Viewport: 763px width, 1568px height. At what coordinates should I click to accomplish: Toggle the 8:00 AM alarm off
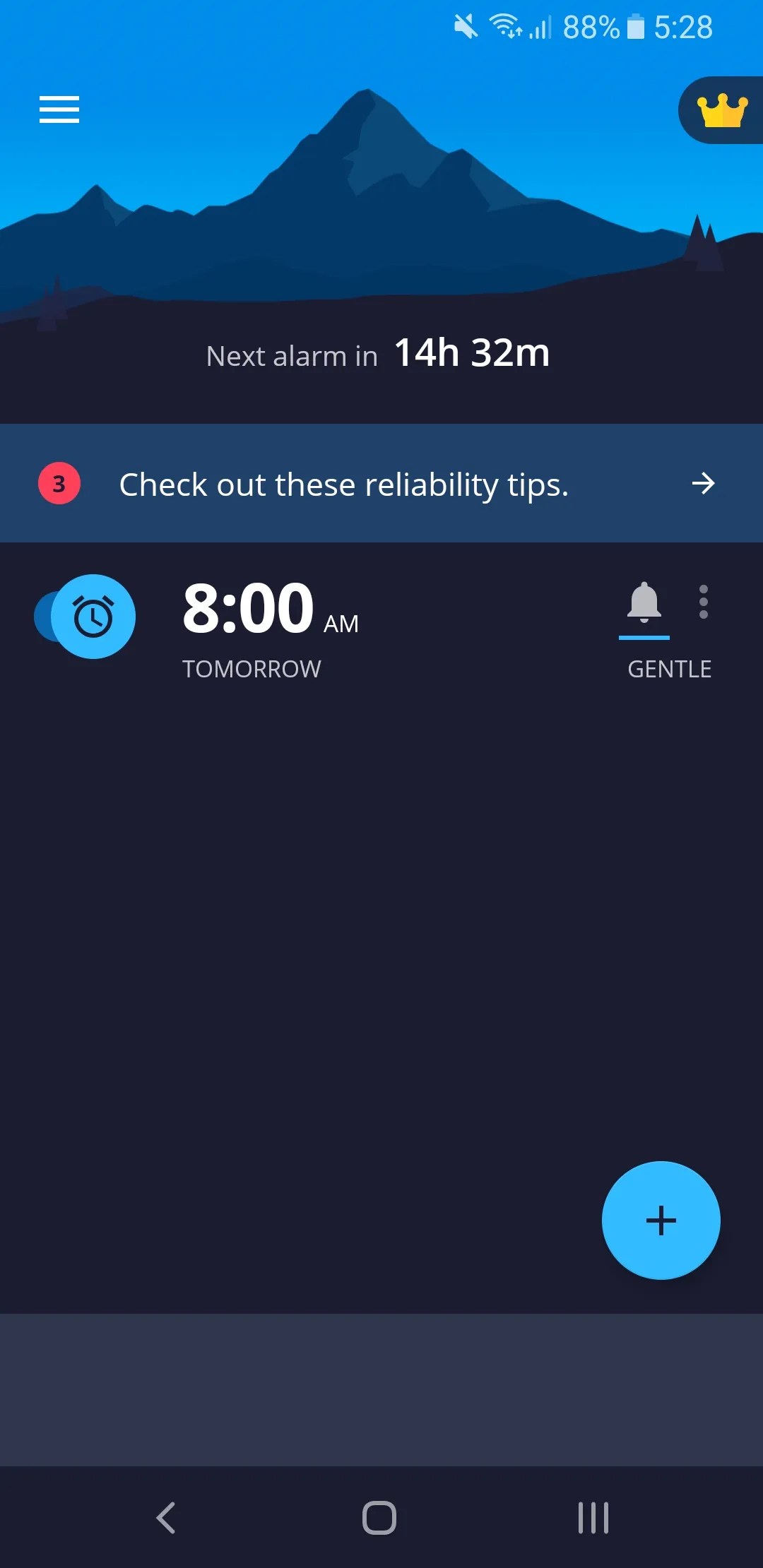click(x=86, y=617)
